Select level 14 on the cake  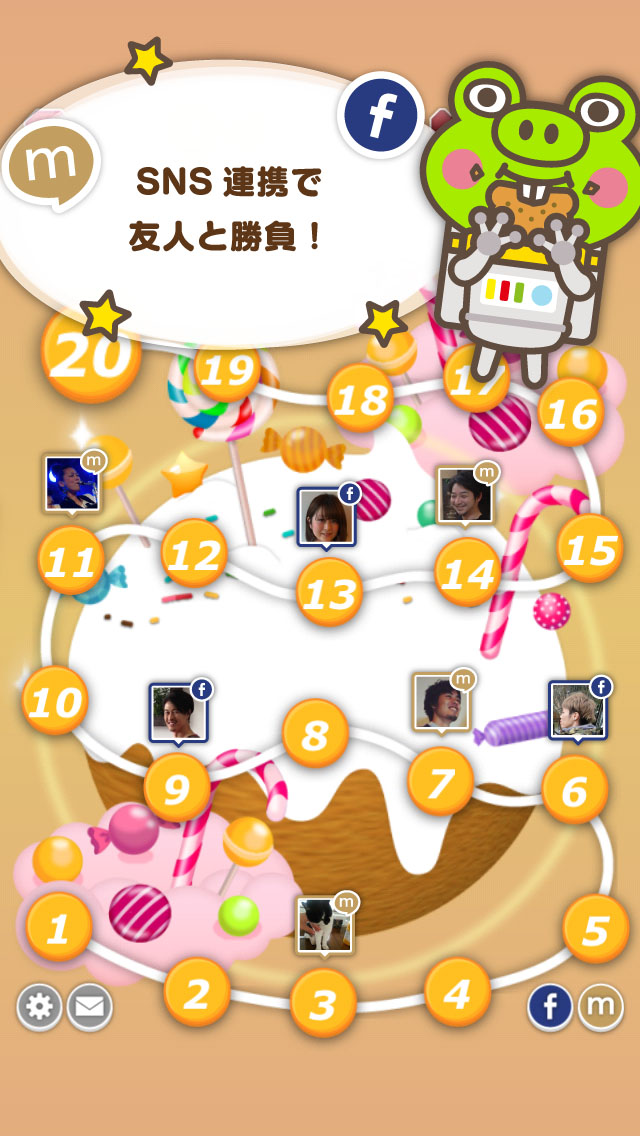468,573
